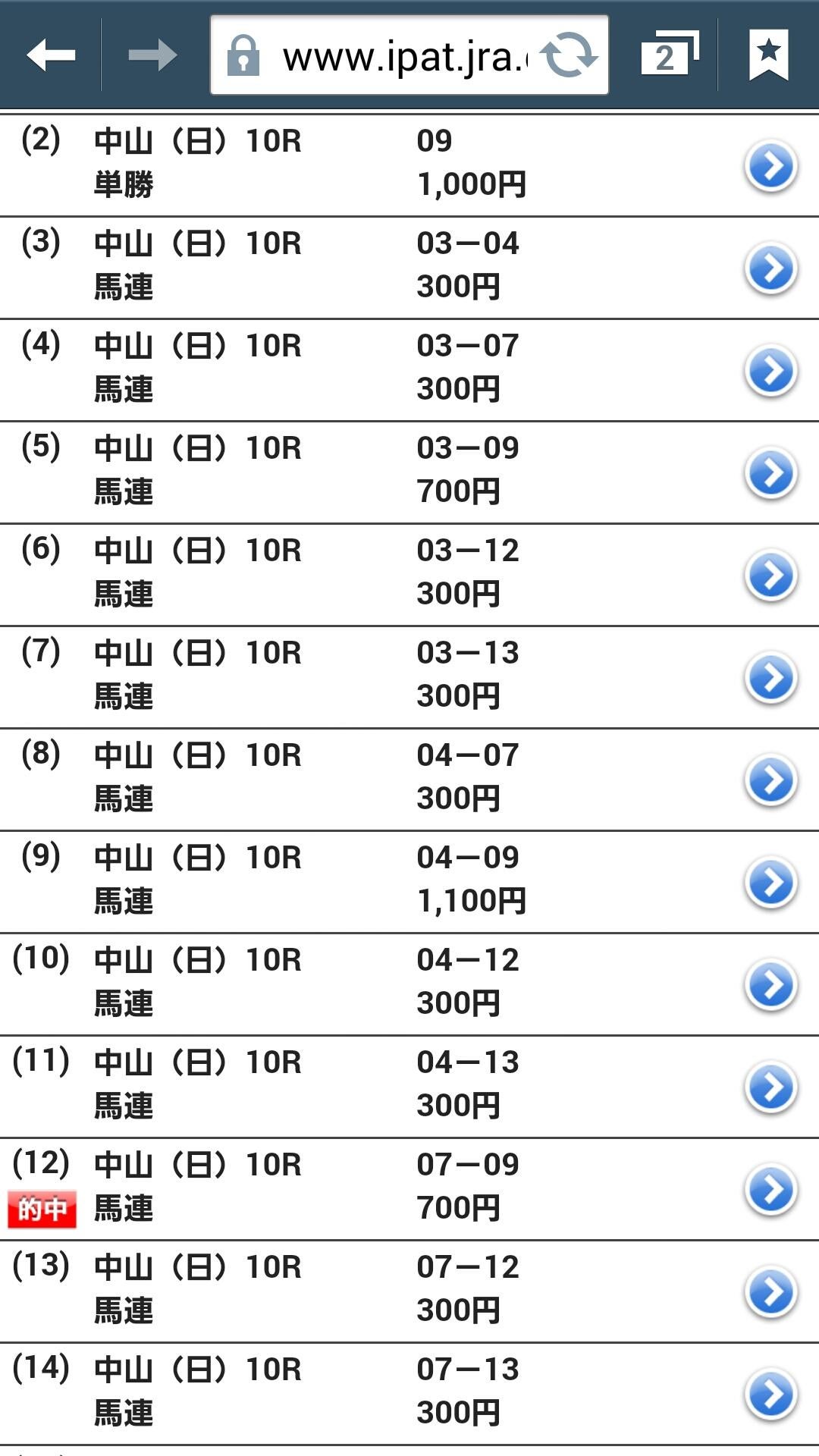Open bet (11) 馬連 04-13 details
Screen dimensions: 819x1456
(x=770, y=1087)
